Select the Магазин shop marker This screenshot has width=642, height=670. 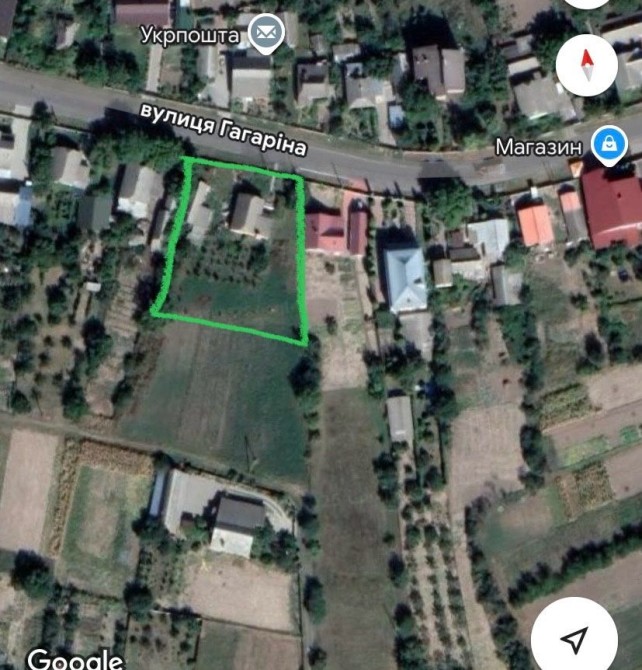coord(607,145)
